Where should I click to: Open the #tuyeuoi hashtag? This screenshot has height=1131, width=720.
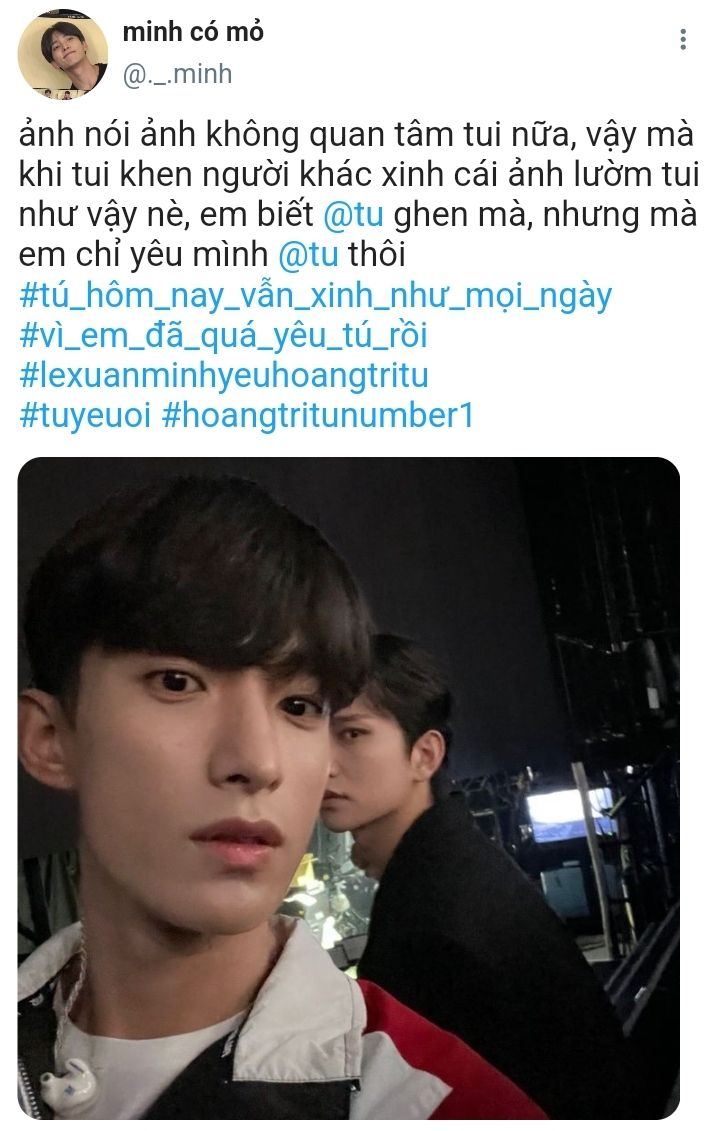[x=85, y=415]
